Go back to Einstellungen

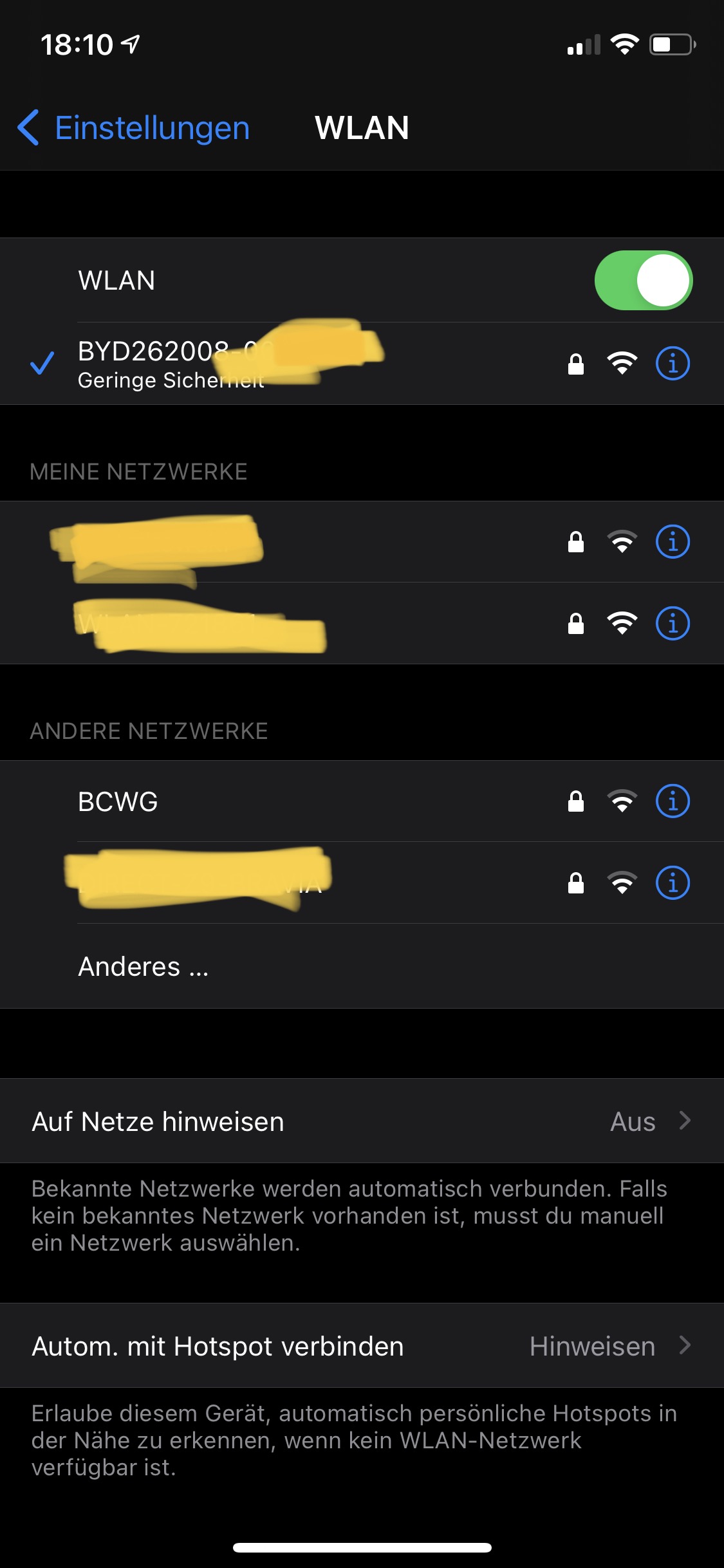pos(134,127)
